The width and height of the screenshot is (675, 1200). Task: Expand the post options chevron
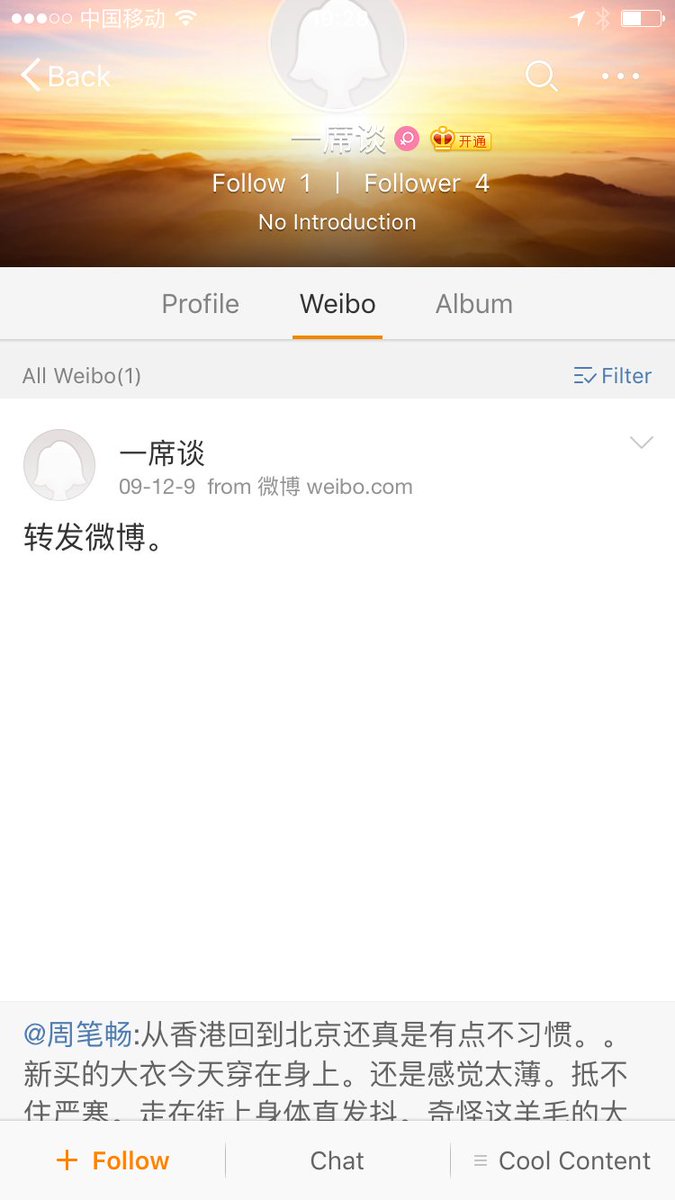pyautogui.click(x=641, y=443)
